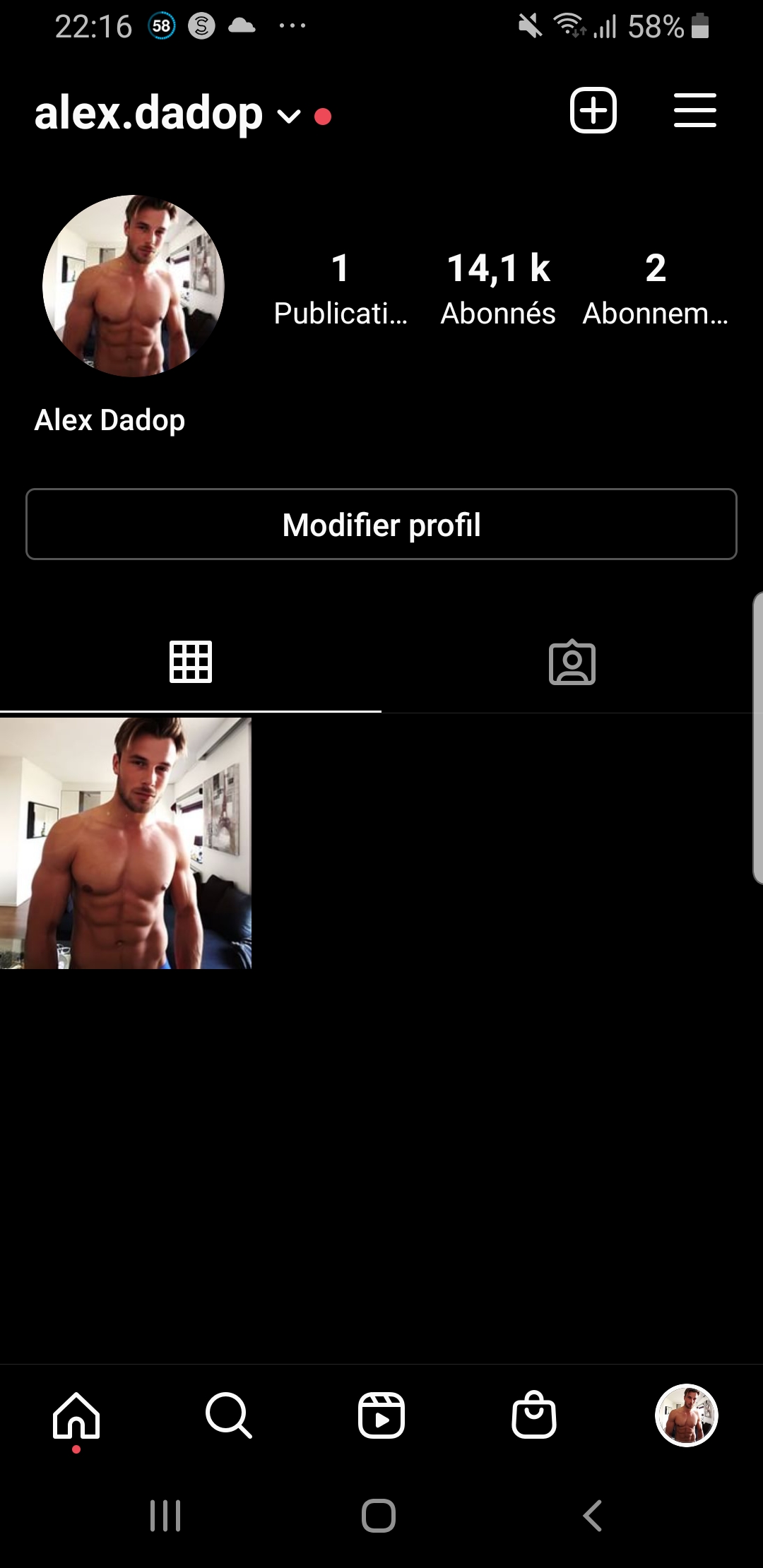View the Publications count
This screenshot has width=763, height=1568.
click(x=341, y=289)
